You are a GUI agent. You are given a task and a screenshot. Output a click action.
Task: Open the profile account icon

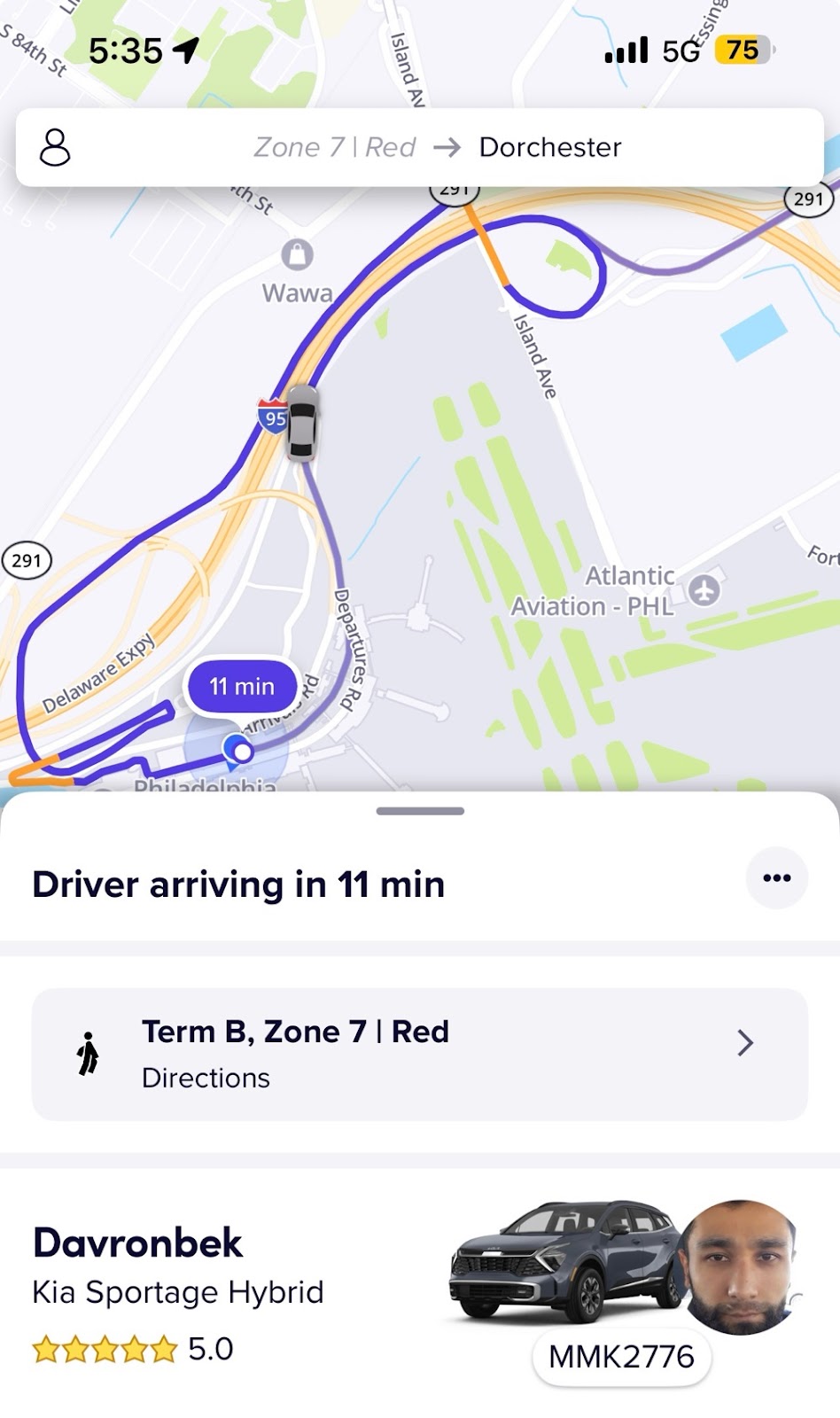55,147
